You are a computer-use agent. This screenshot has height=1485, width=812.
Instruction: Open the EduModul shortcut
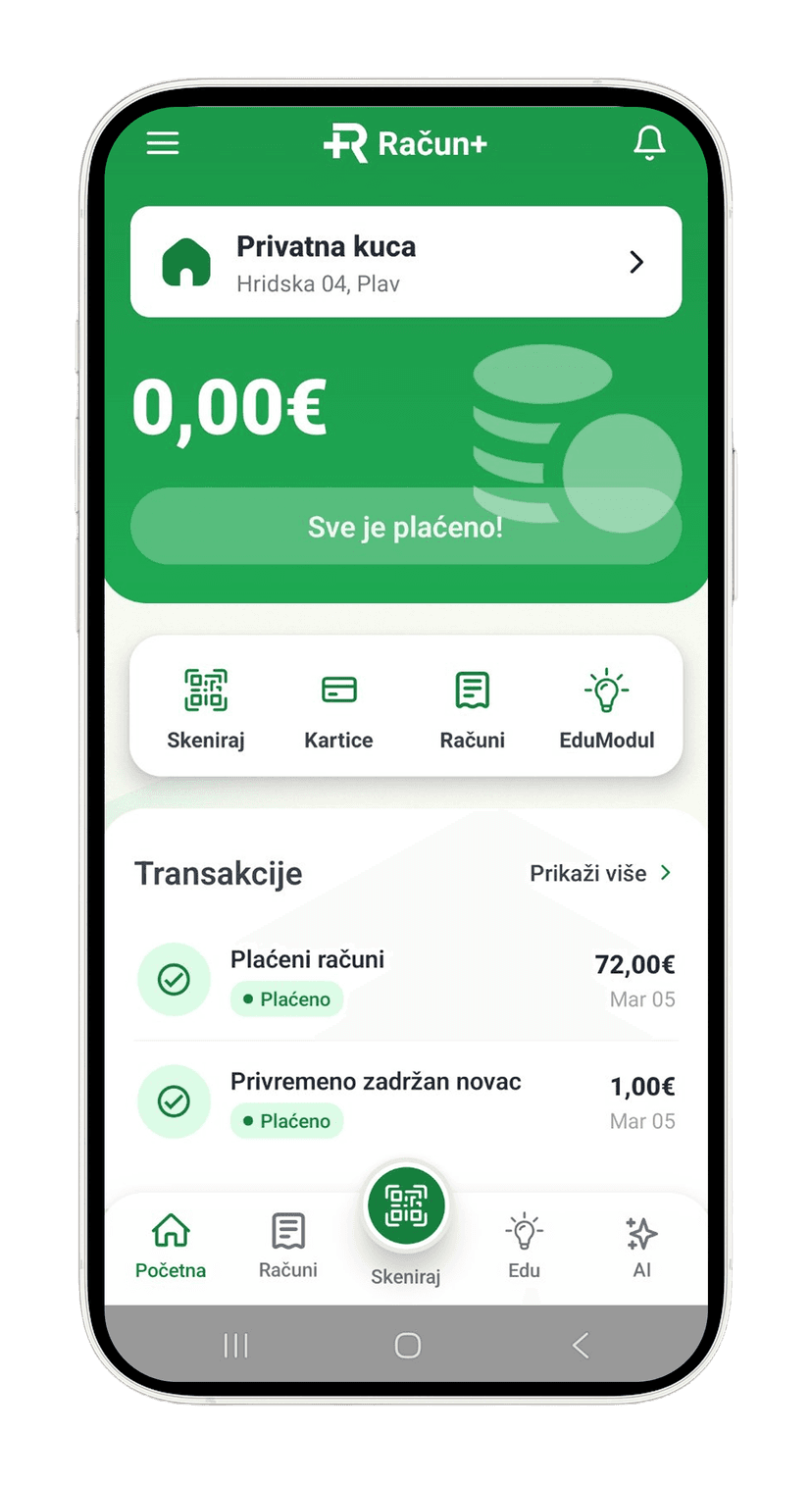coord(606,708)
